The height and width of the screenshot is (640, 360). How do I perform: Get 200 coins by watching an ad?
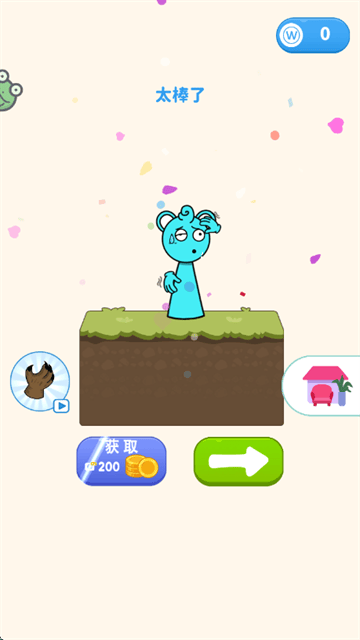(x=121, y=461)
